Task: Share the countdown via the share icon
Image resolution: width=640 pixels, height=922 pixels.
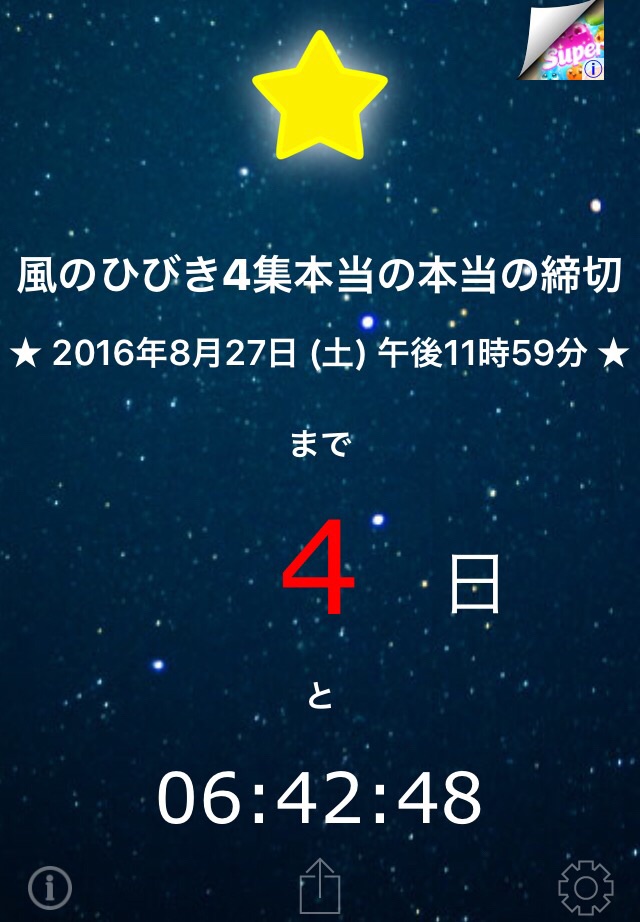Action: click(x=320, y=885)
